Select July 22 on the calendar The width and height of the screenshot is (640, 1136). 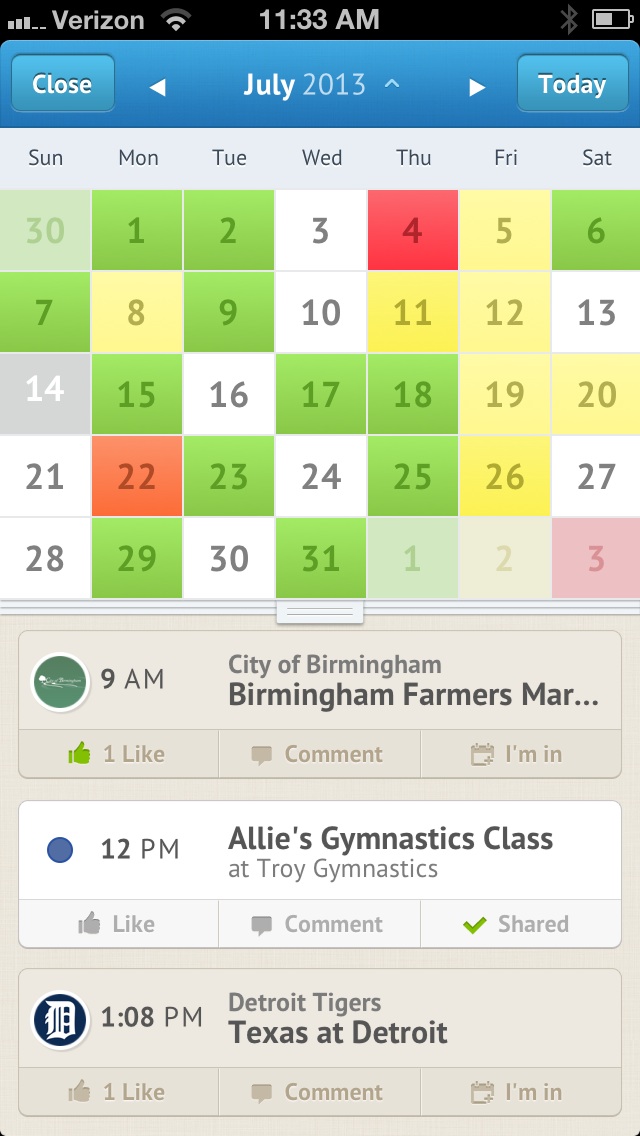tap(137, 476)
